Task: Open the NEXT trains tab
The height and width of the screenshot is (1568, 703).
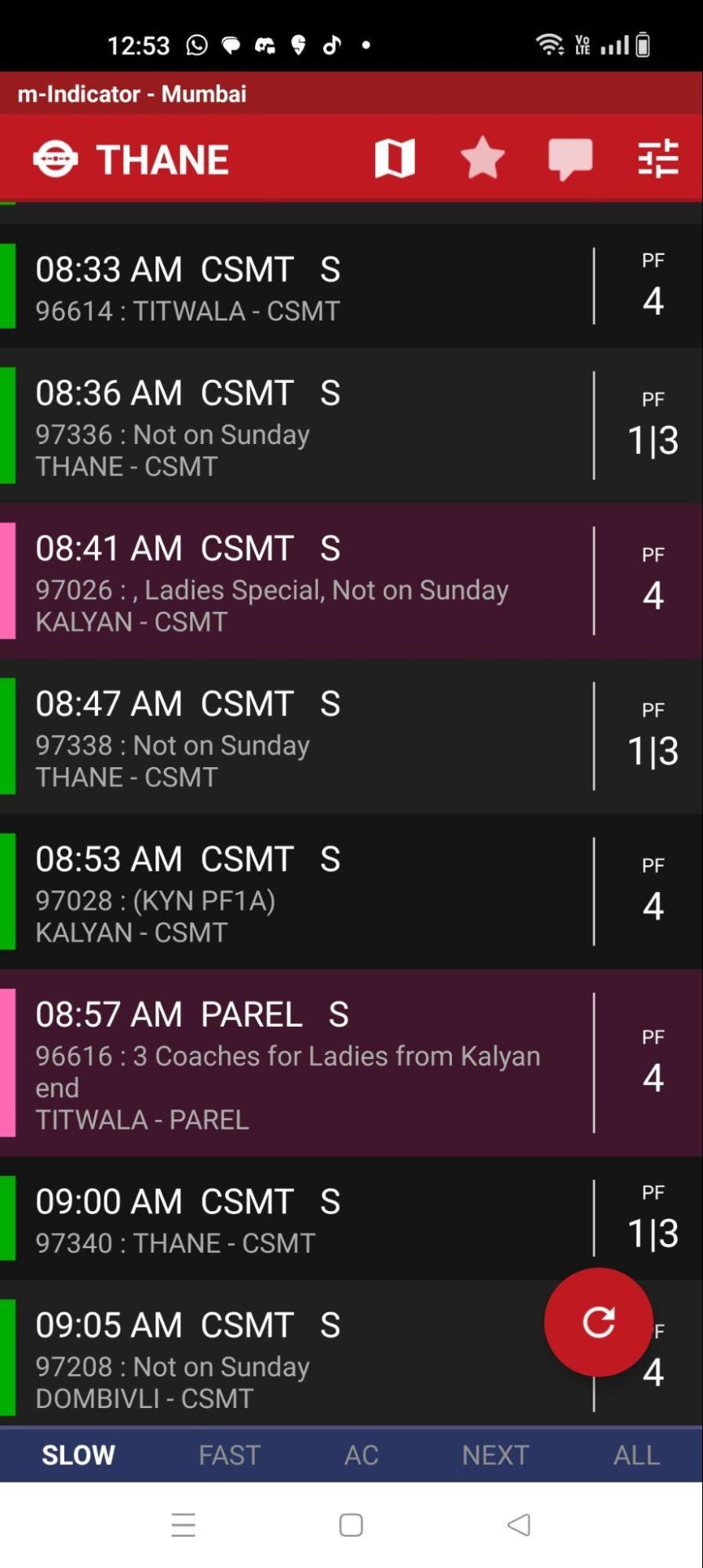Action: pyautogui.click(x=495, y=1455)
